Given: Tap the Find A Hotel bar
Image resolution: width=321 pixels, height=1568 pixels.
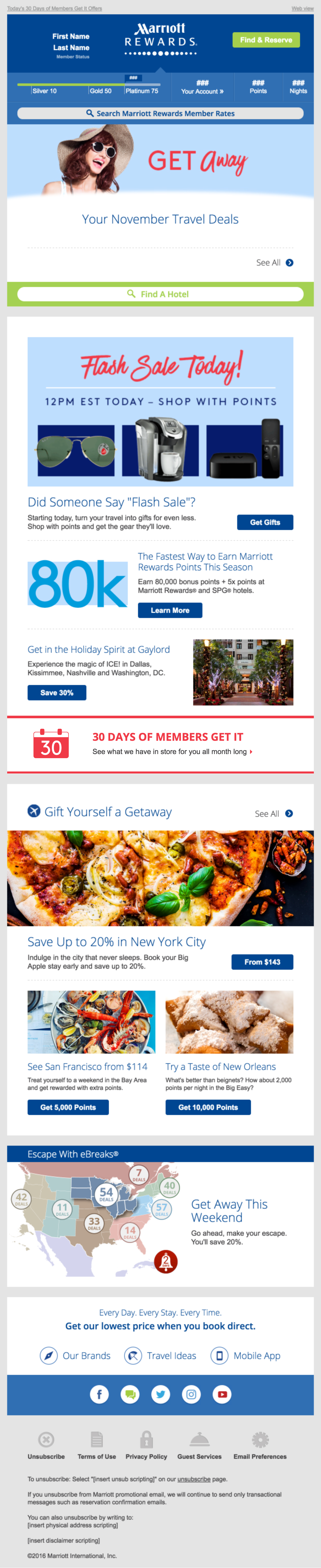Looking at the screenshot, I should pos(161,294).
